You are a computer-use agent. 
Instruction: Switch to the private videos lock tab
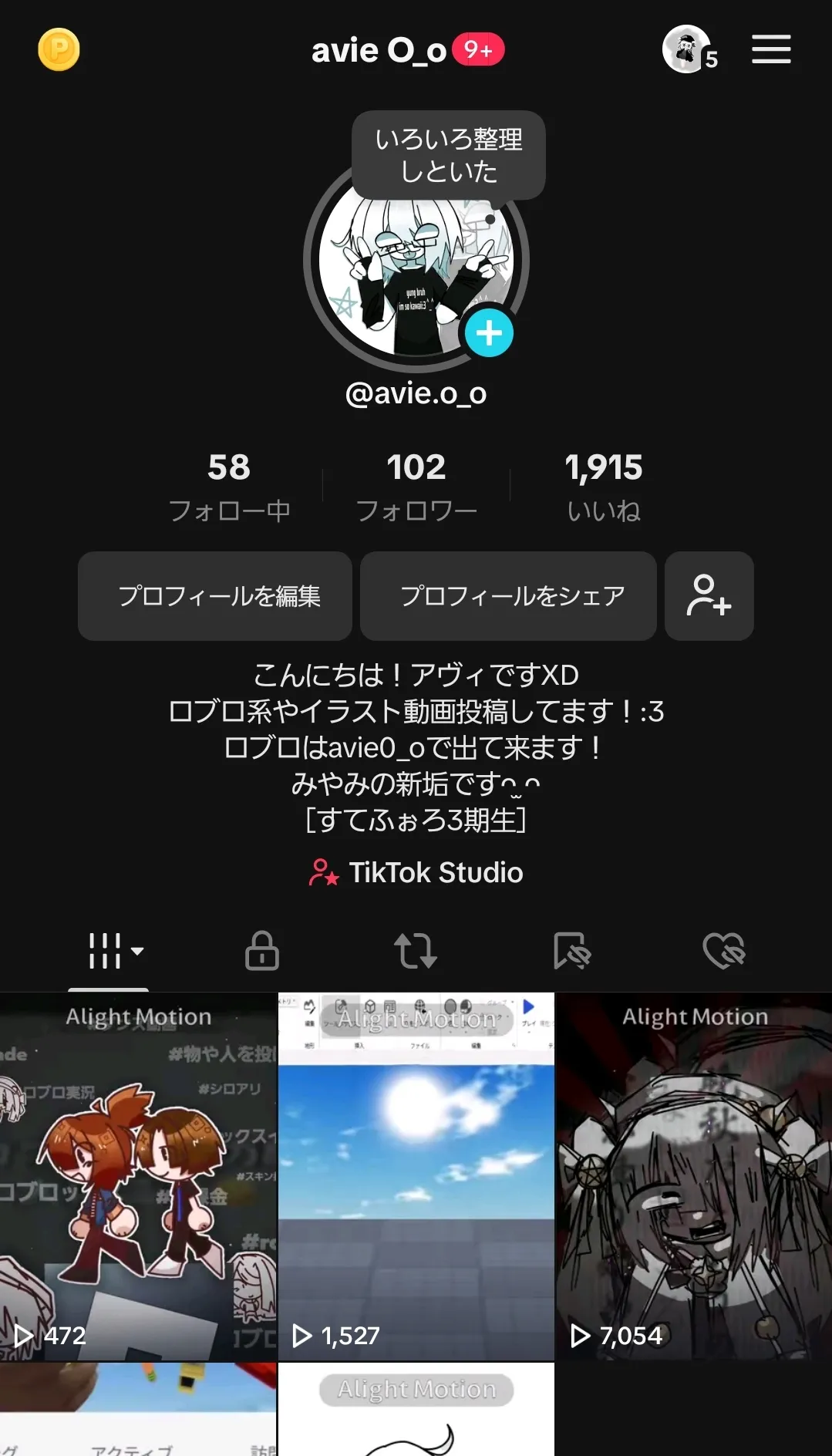262,951
